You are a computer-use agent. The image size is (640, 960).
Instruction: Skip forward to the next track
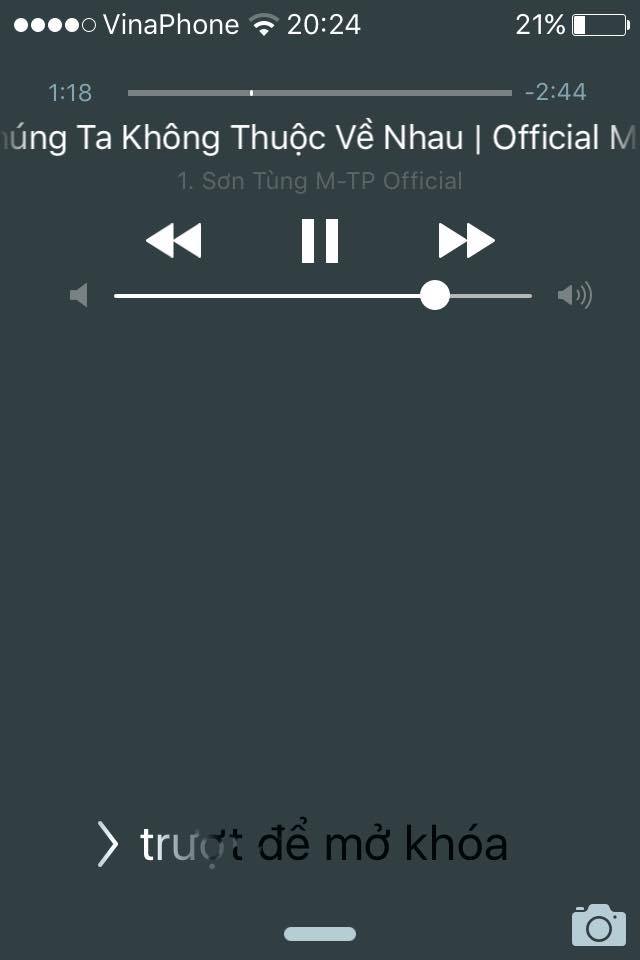tap(466, 241)
